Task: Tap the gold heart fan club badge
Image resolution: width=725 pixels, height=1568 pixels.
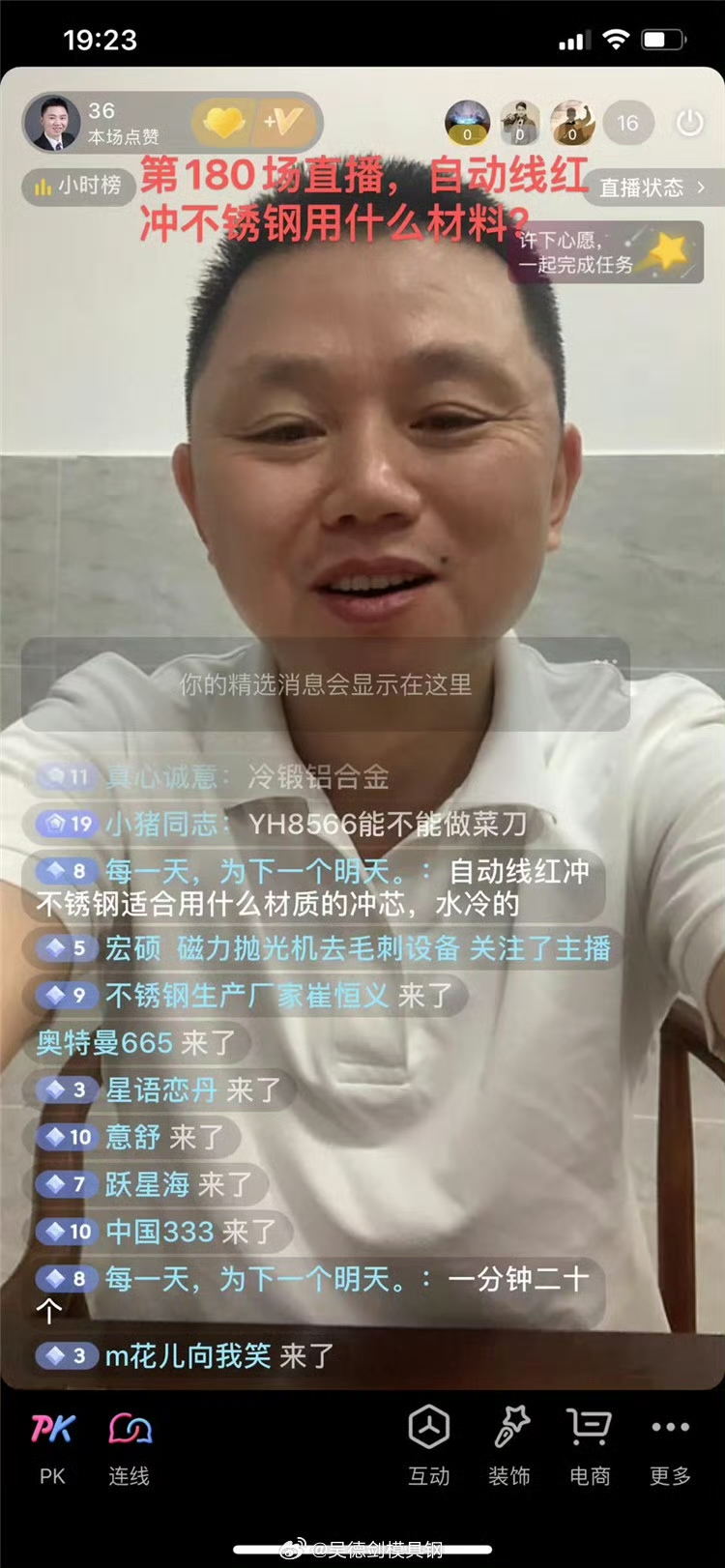Action: coord(223,123)
